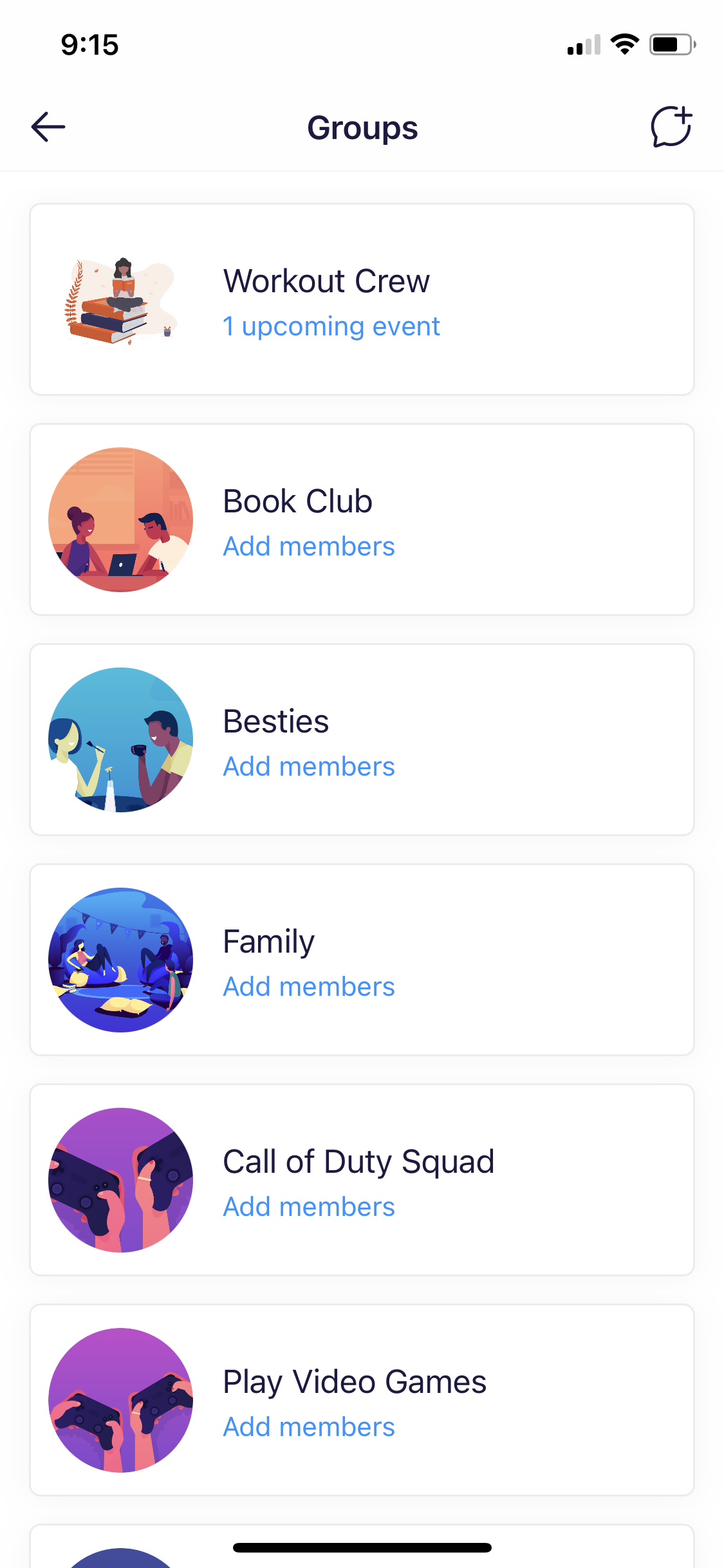Add members to the Besties group
Viewport: 724px width, 1568px height.
[309, 766]
